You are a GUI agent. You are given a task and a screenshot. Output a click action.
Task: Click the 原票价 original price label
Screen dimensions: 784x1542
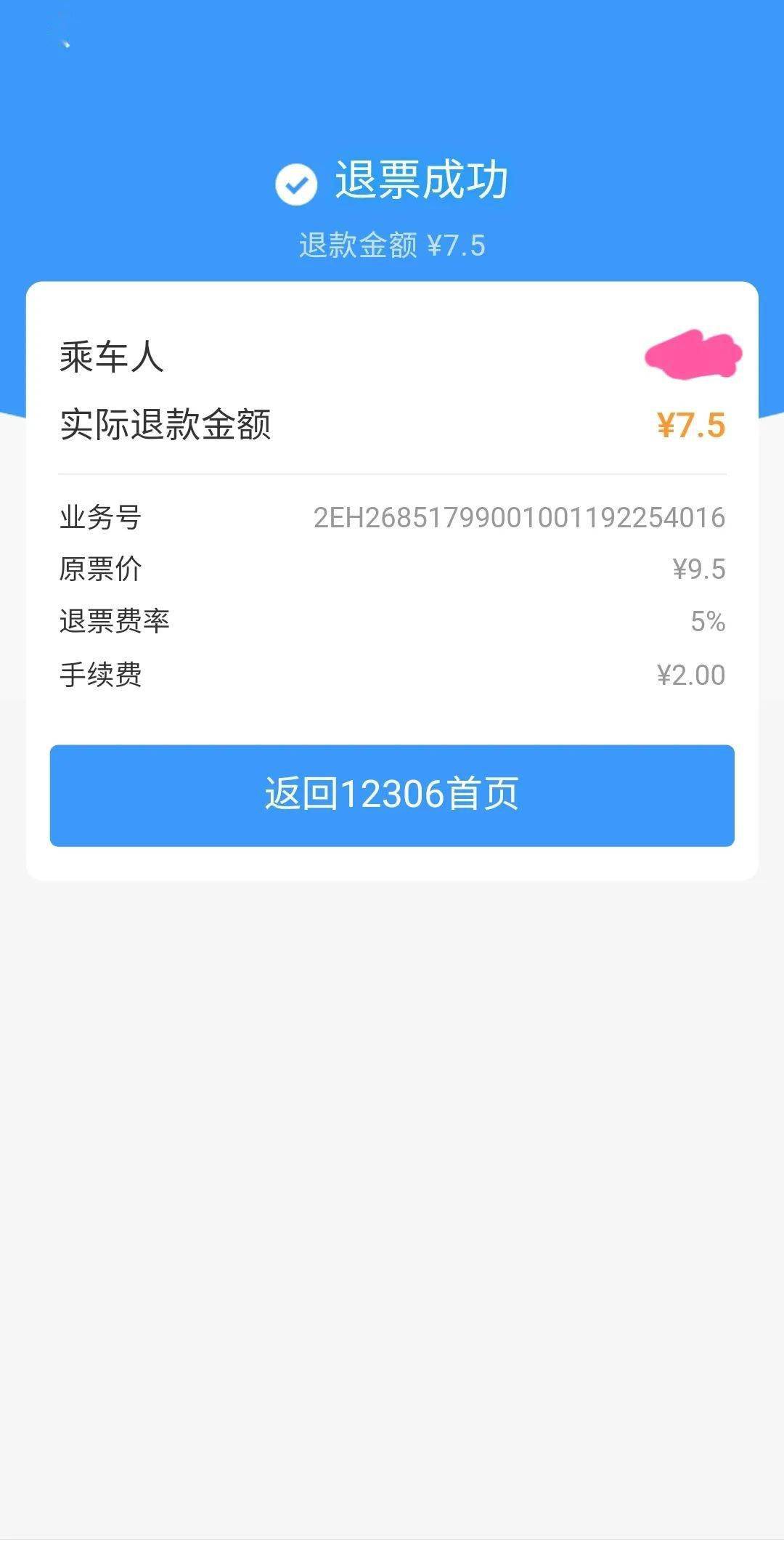click(x=102, y=571)
